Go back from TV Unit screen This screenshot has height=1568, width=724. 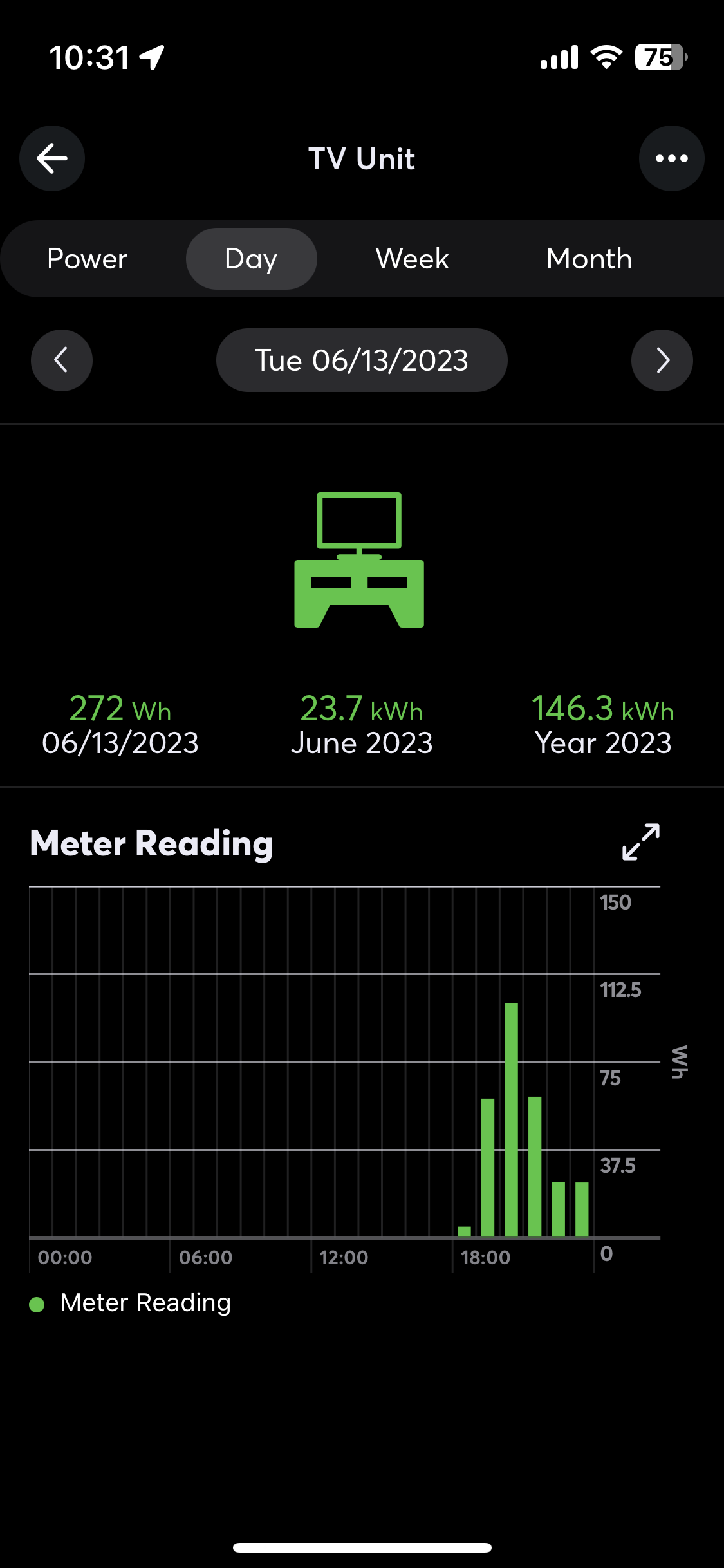[52, 158]
